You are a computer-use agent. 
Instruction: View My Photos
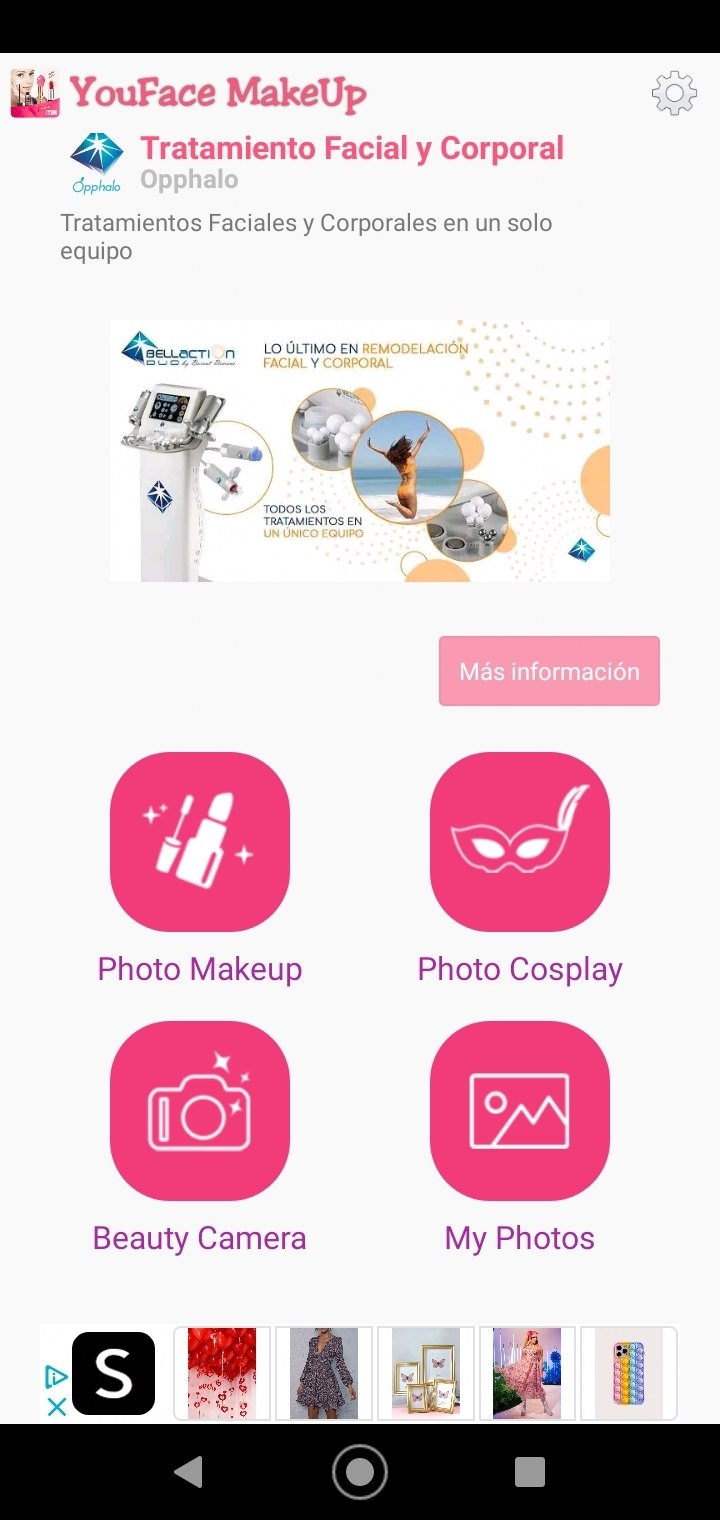click(x=519, y=1111)
